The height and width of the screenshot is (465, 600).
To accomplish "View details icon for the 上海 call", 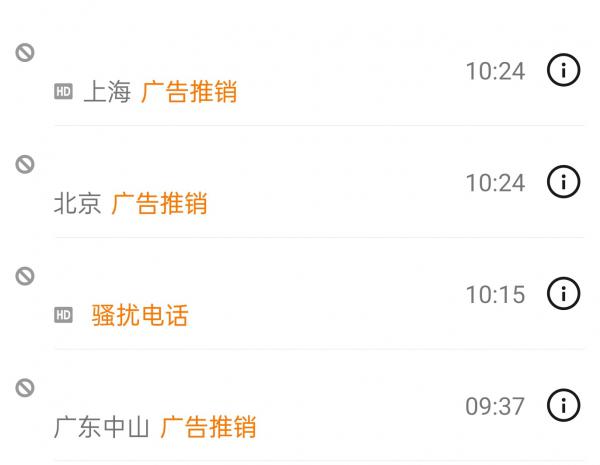I will click(x=564, y=71).
